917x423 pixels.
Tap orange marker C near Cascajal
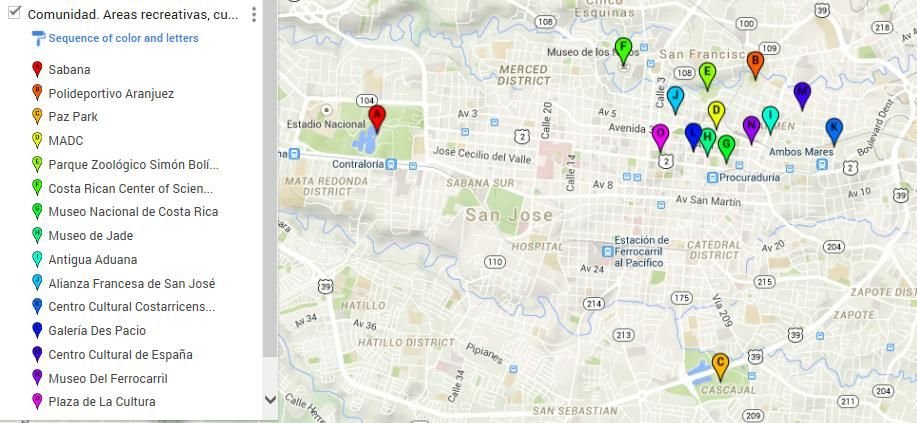pos(720,364)
